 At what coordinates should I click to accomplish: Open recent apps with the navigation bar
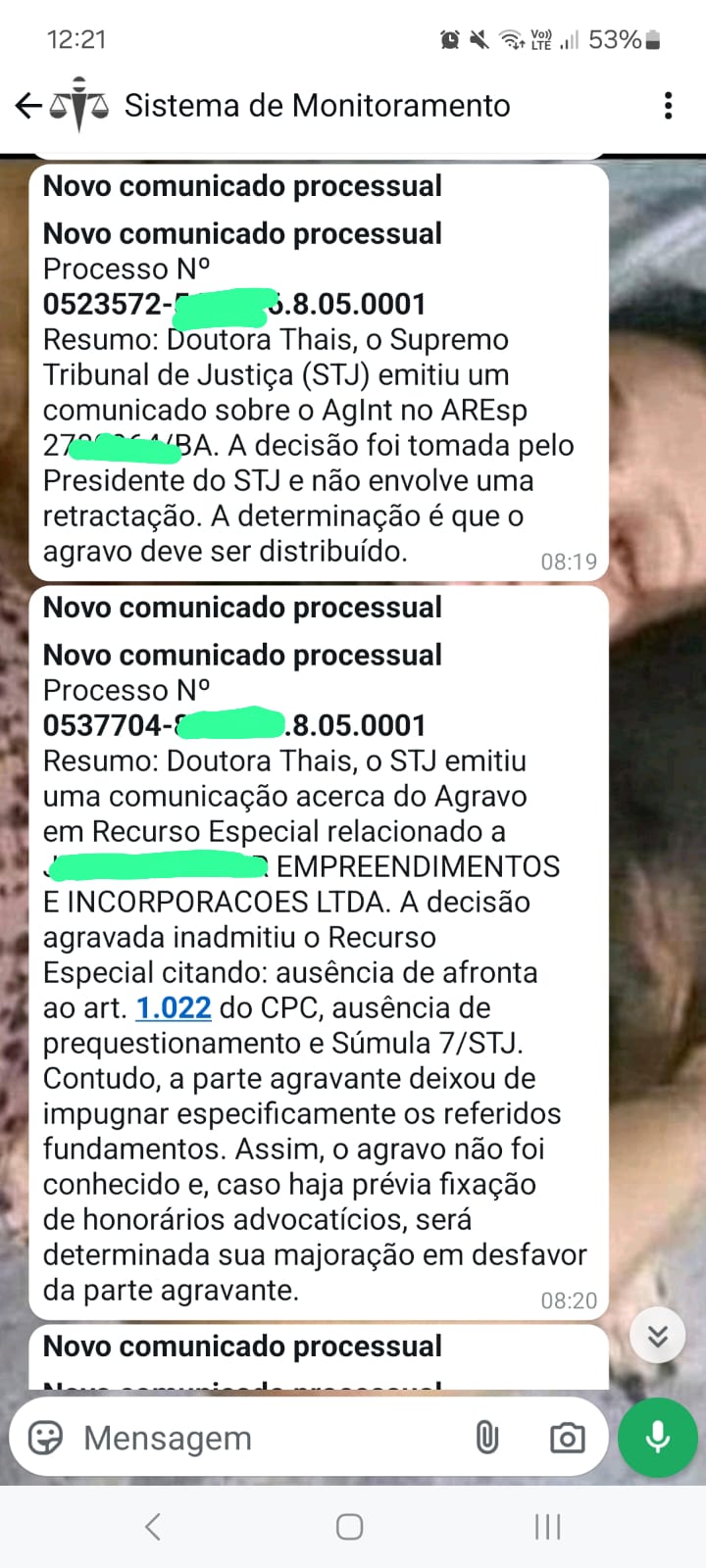pyautogui.click(x=546, y=1526)
